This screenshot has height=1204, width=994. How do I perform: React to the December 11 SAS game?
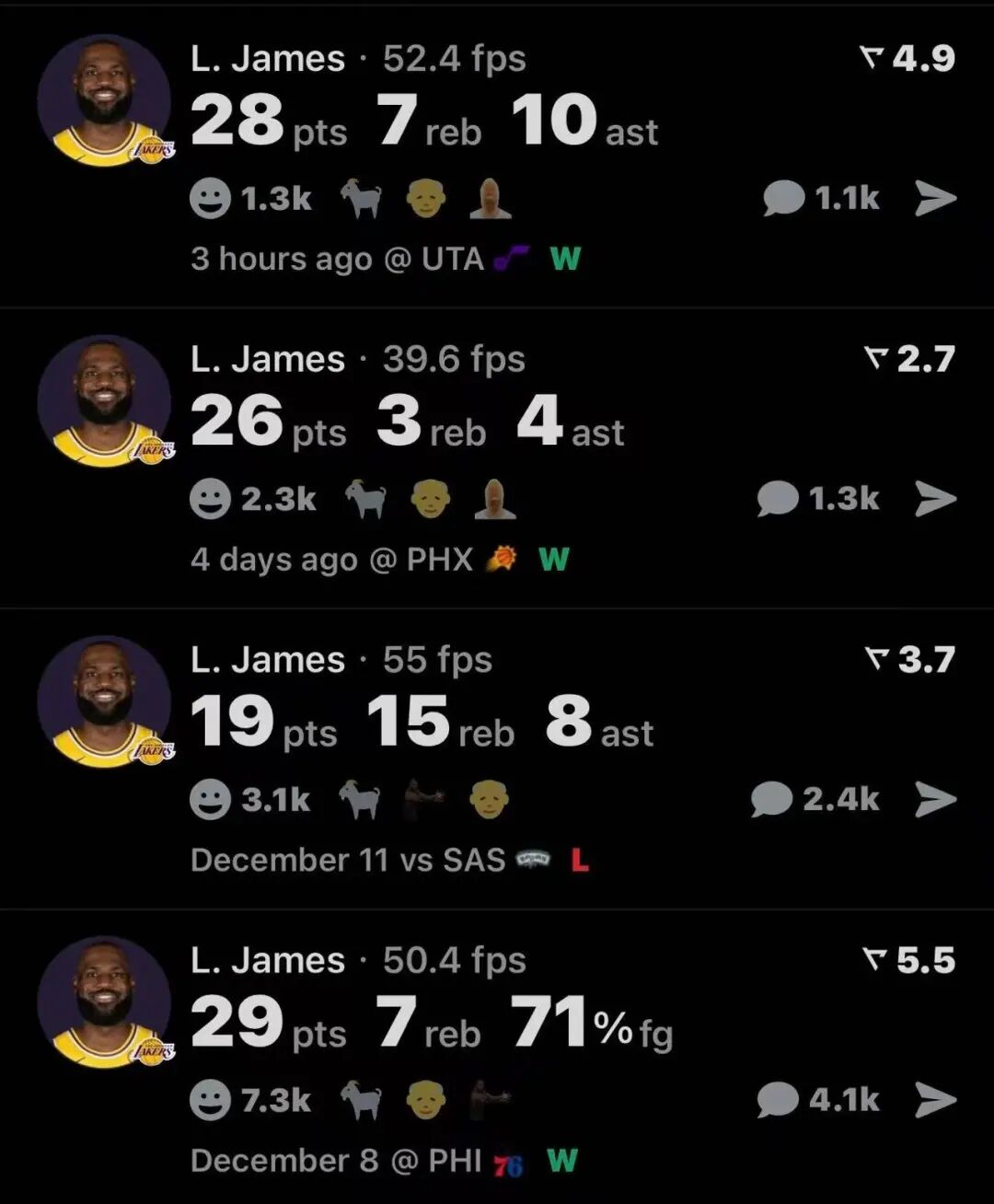coord(210,800)
